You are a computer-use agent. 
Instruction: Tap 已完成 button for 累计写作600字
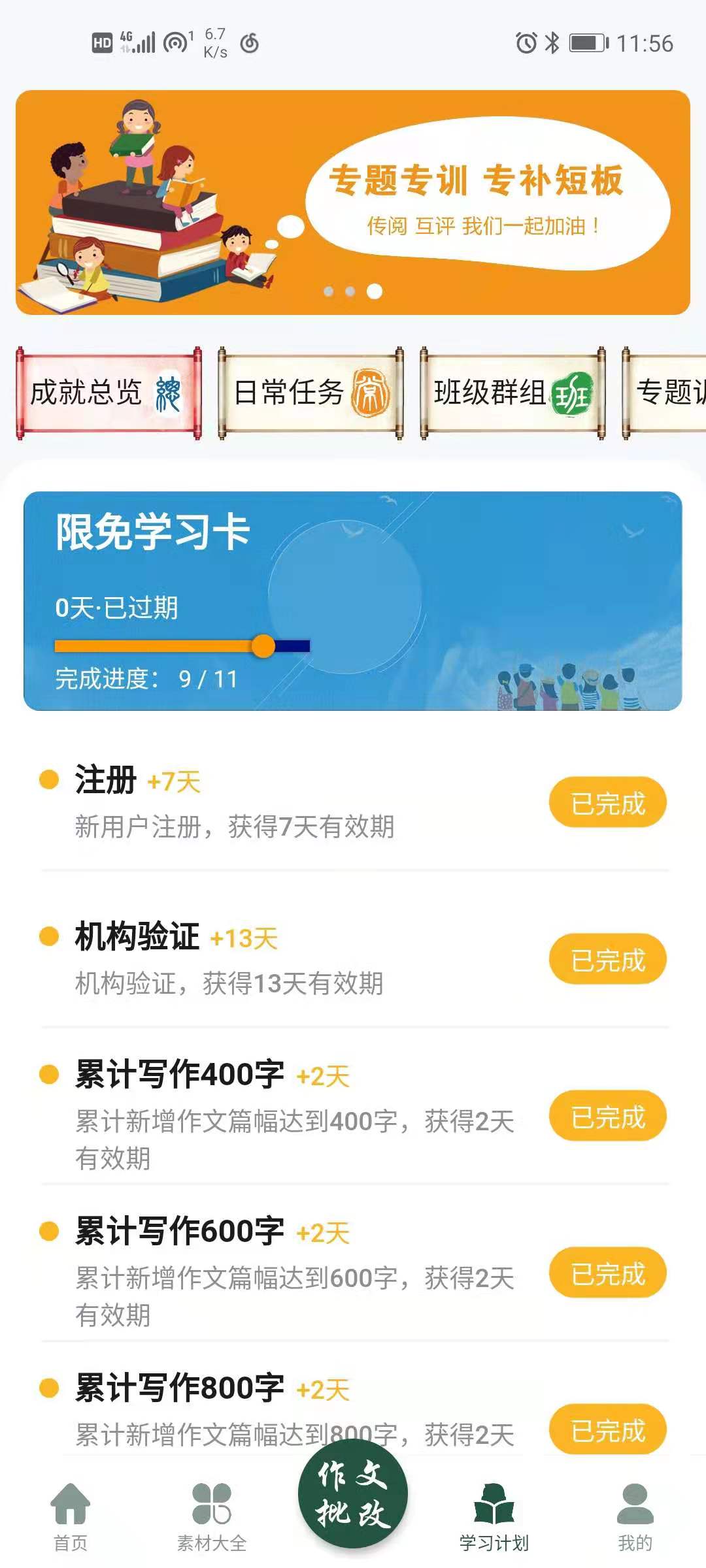point(607,1273)
